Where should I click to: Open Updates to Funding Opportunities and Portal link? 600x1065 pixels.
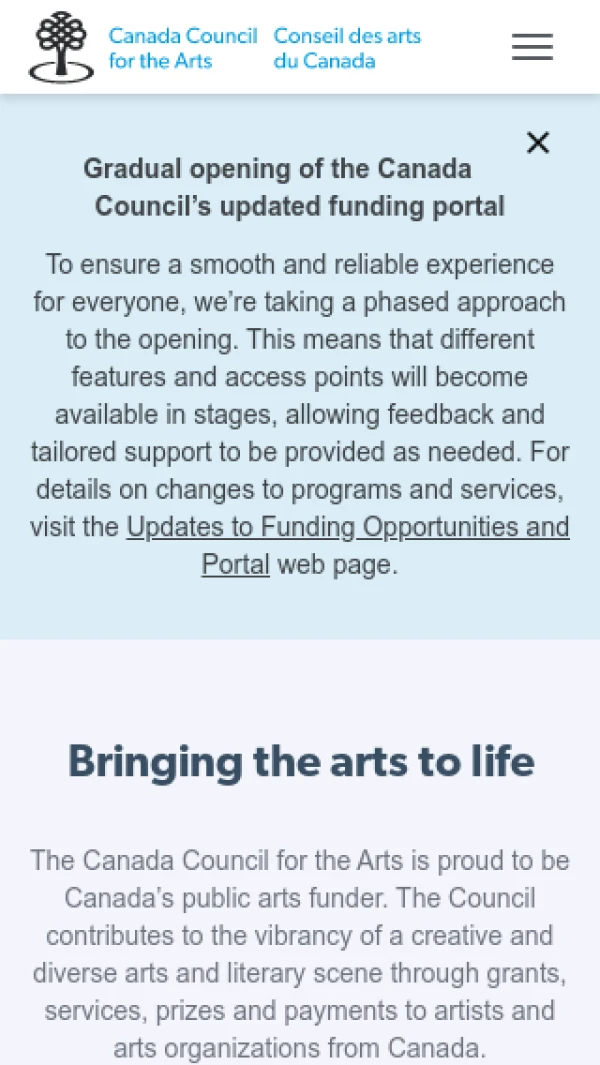347,545
